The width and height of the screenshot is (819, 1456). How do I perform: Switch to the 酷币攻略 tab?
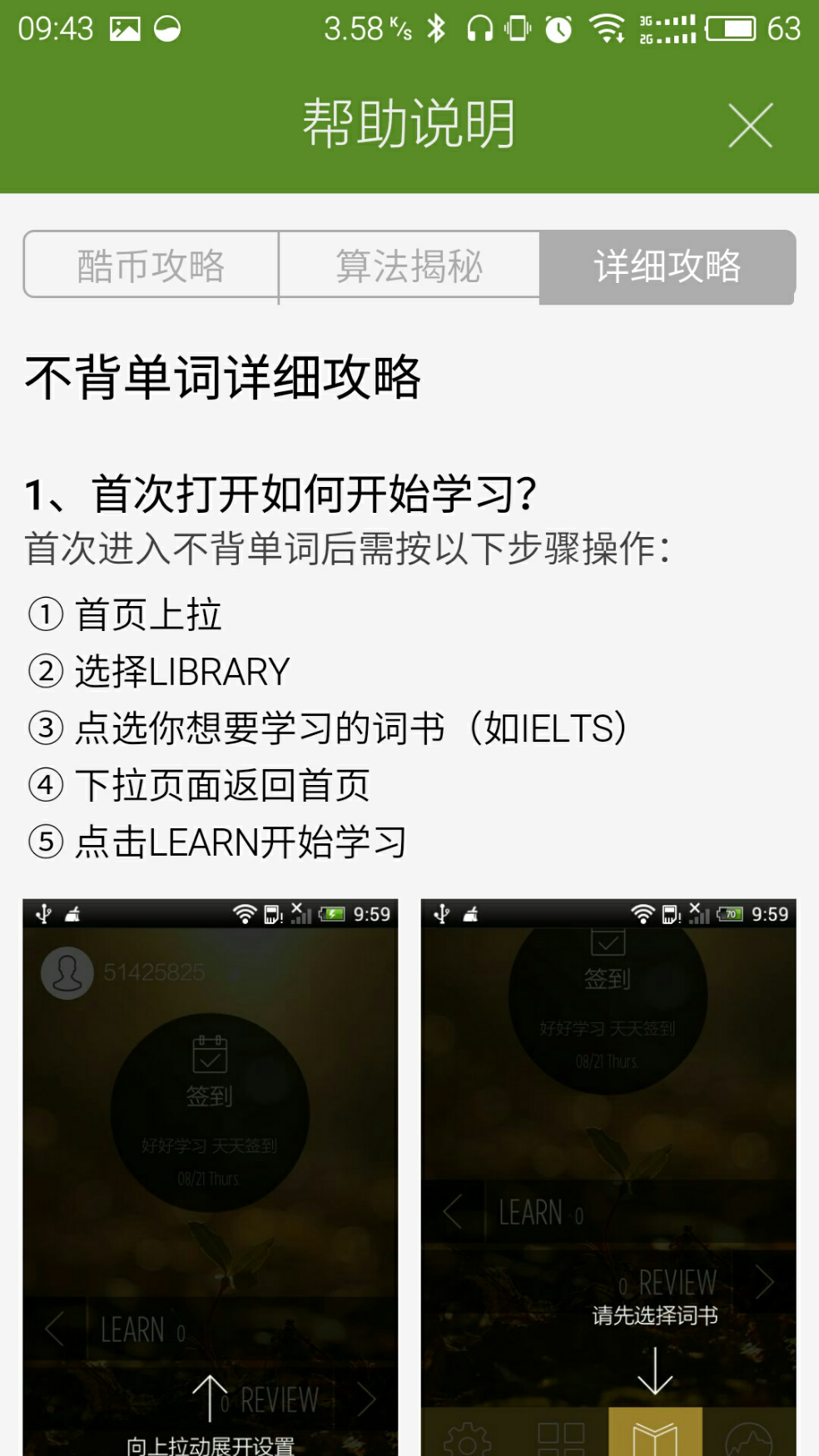click(x=151, y=266)
